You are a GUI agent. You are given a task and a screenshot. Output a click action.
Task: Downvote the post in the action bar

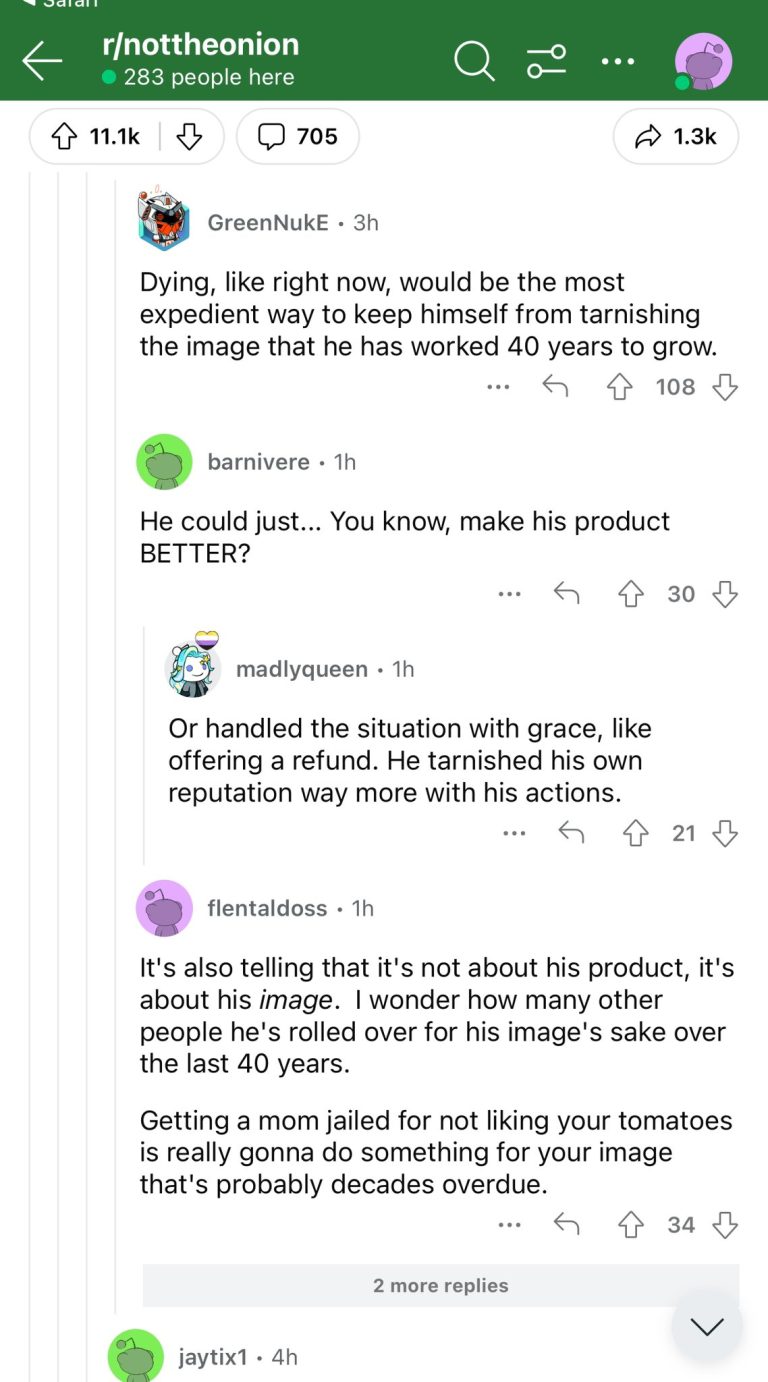(x=189, y=137)
